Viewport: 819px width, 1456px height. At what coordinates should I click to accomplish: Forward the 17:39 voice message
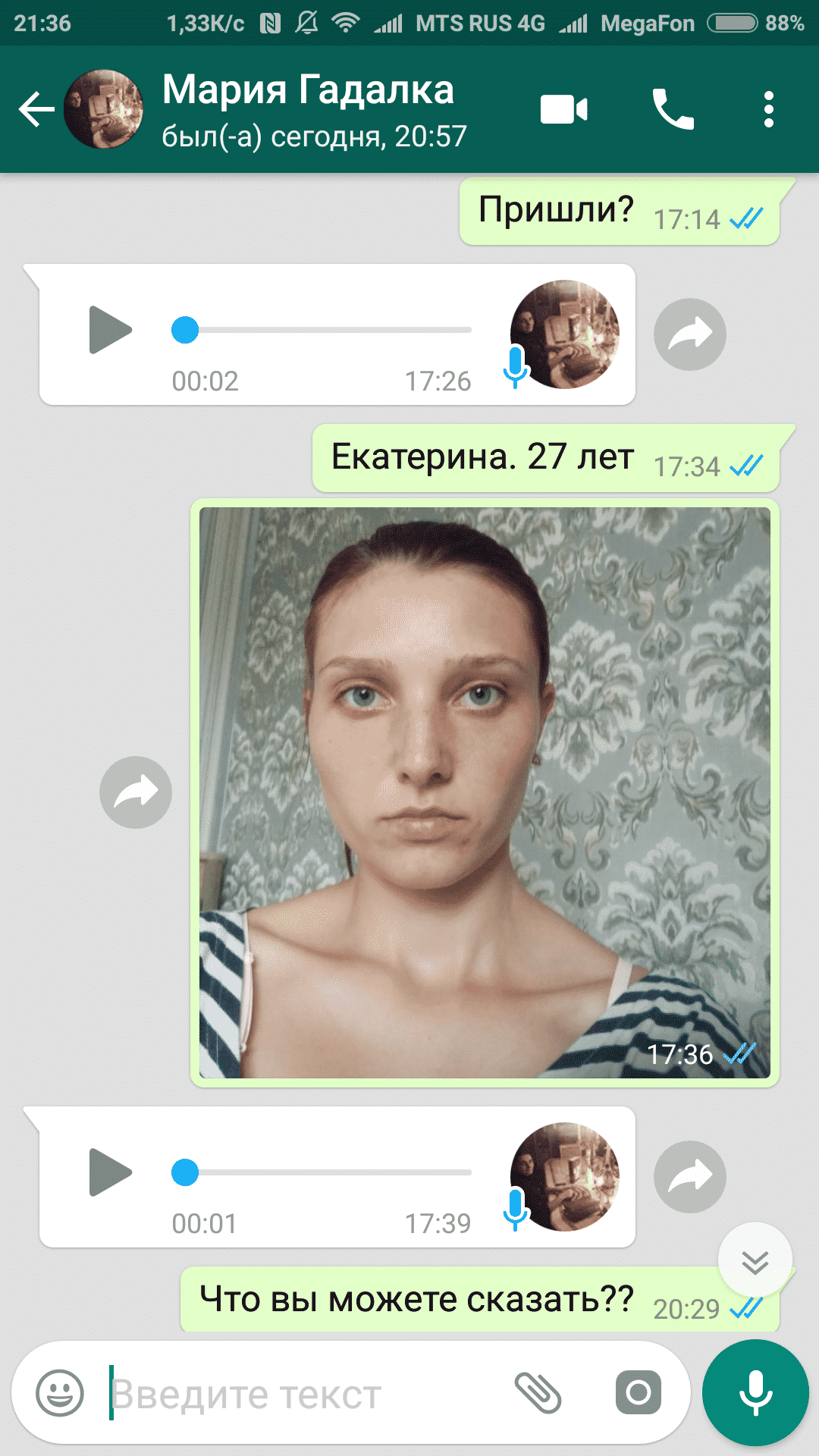(689, 1177)
